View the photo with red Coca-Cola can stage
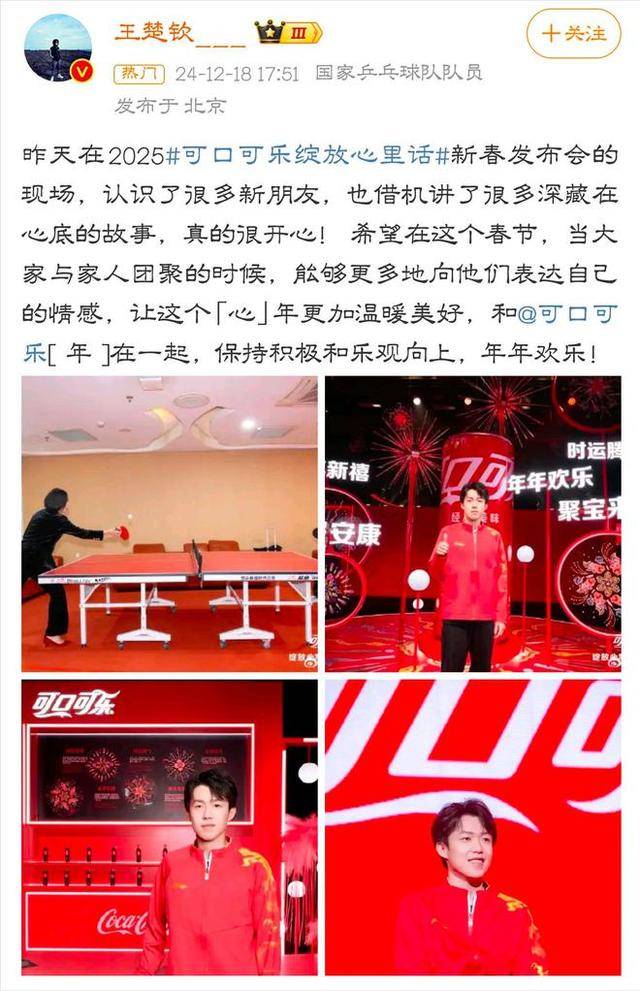The image size is (640, 991). (x=472, y=523)
